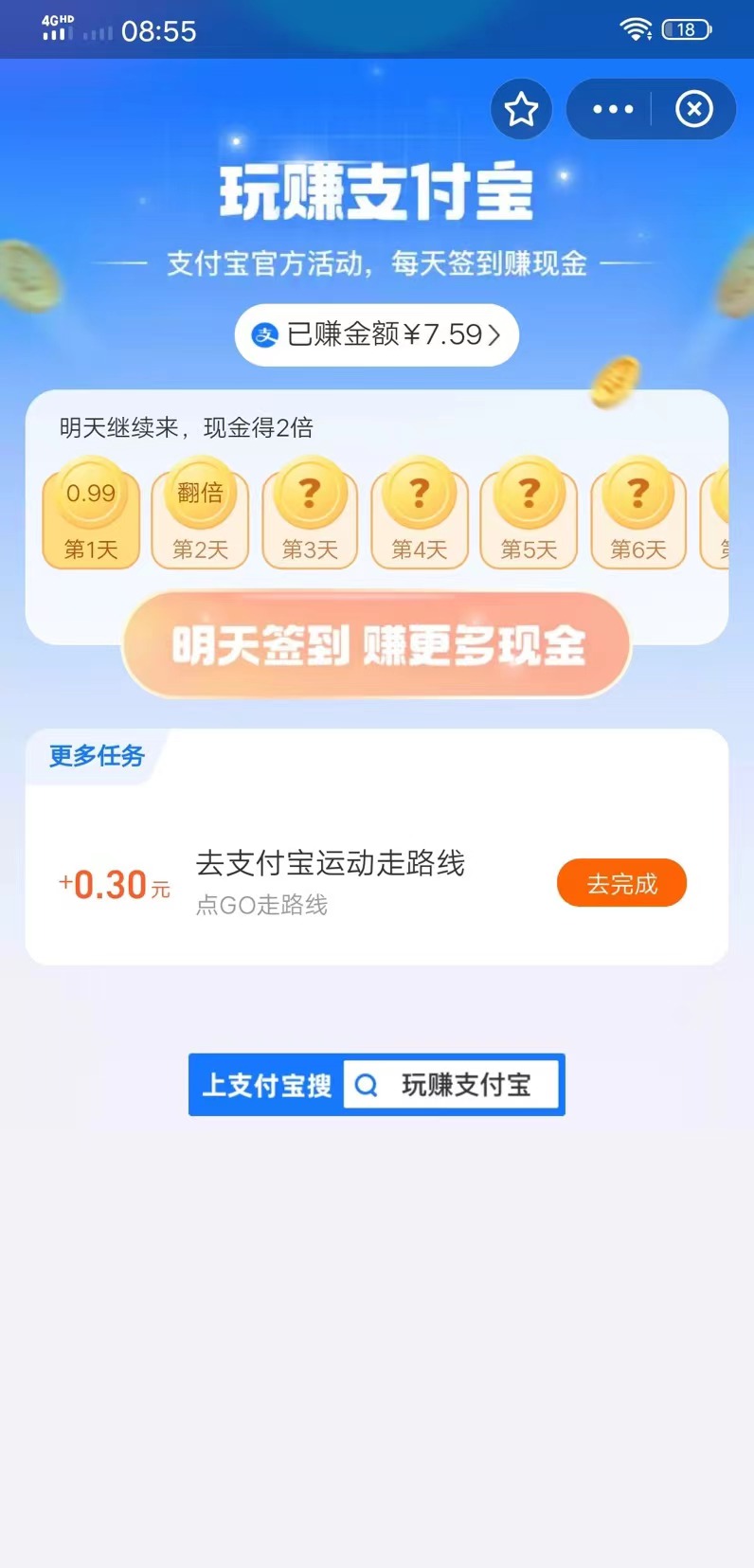This screenshot has width=754, height=1568.
Task: Favorite this mini program with the star
Action: point(521,110)
